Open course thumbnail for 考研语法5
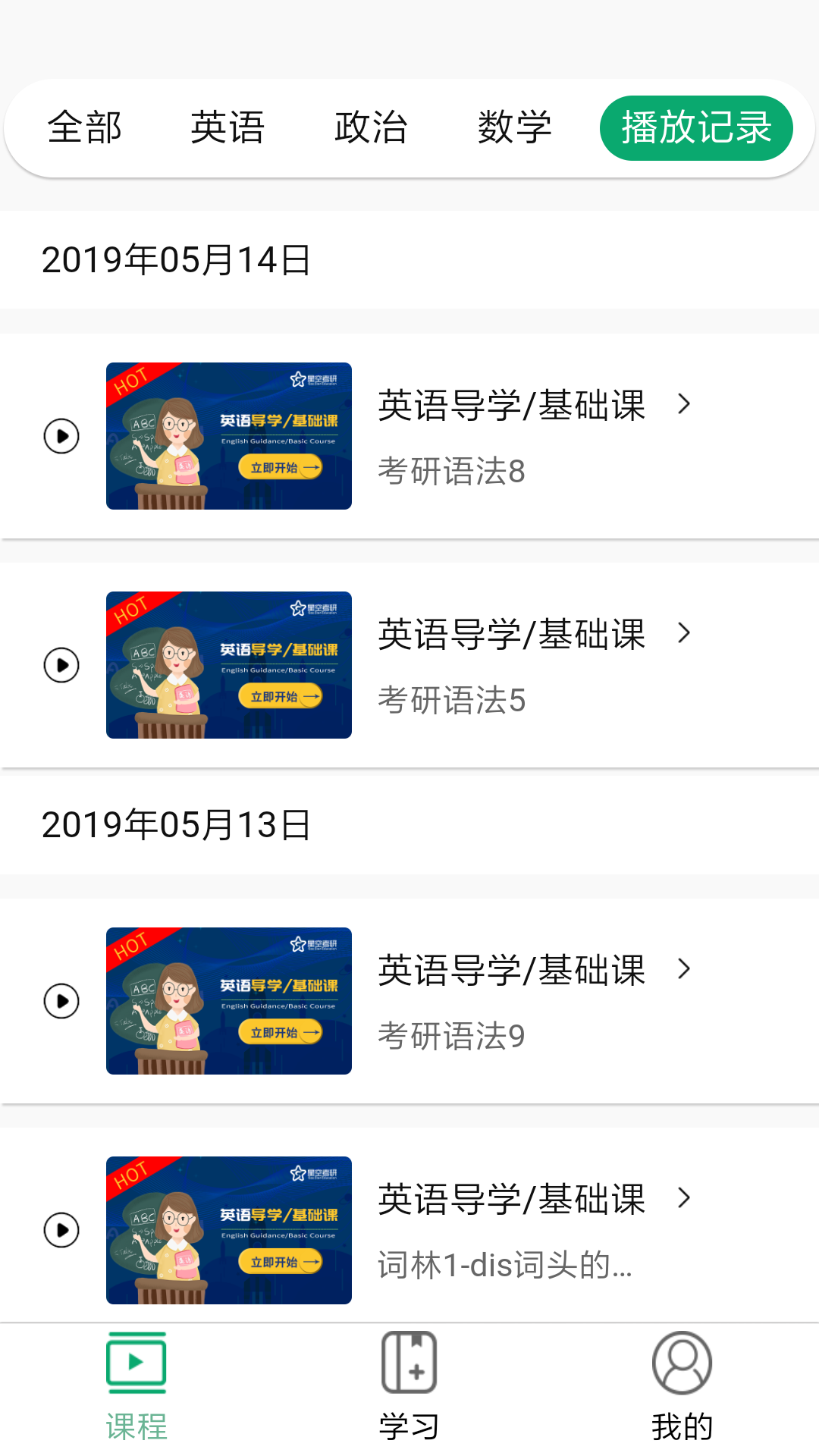This screenshot has width=819, height=1456. click(228, 665)
